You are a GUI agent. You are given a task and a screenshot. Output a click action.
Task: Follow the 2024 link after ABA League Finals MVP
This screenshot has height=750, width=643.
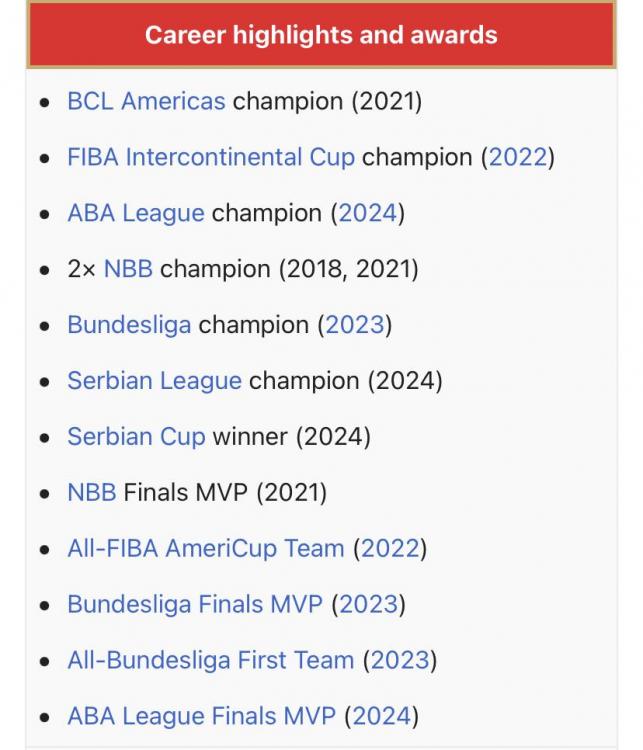click(381, 717)
